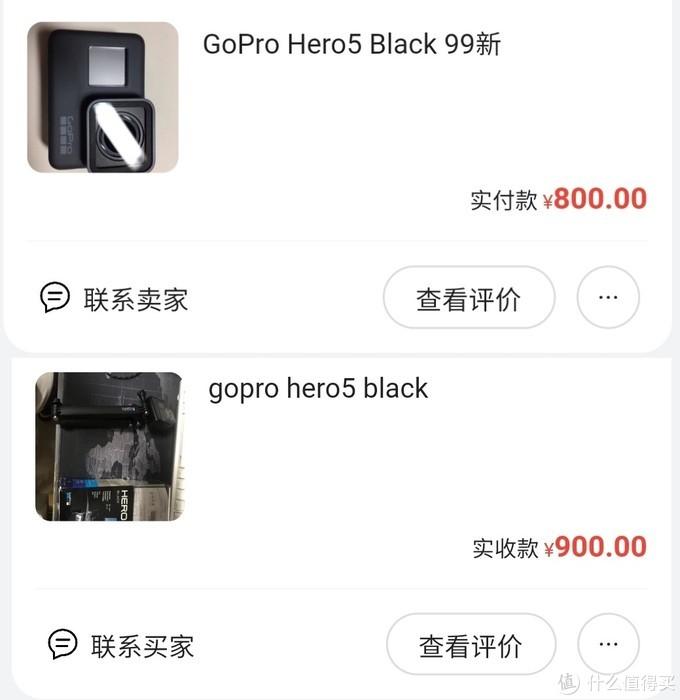Tap 联系卖家 to contact the seller

[x=114, y=298]
